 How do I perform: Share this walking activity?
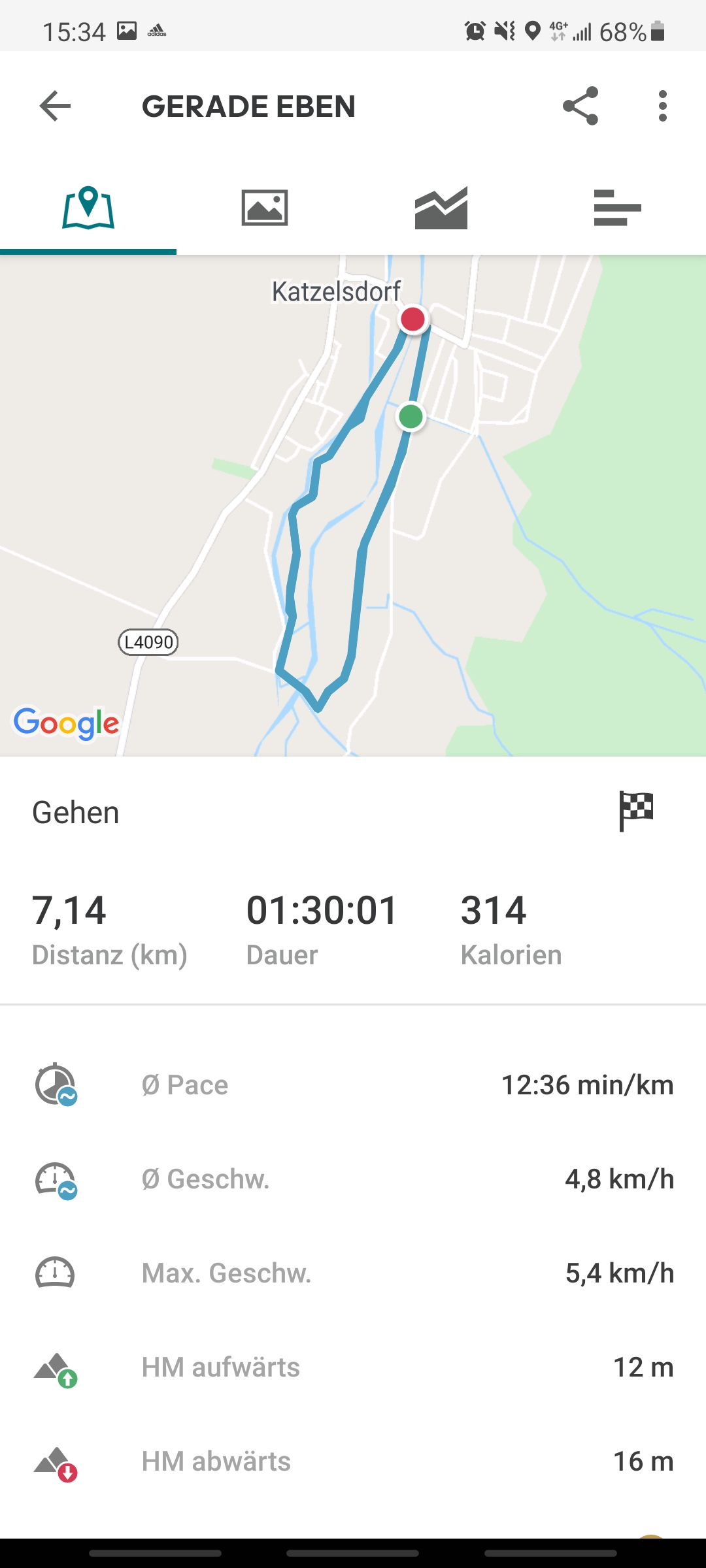click(x=580, y=106)
